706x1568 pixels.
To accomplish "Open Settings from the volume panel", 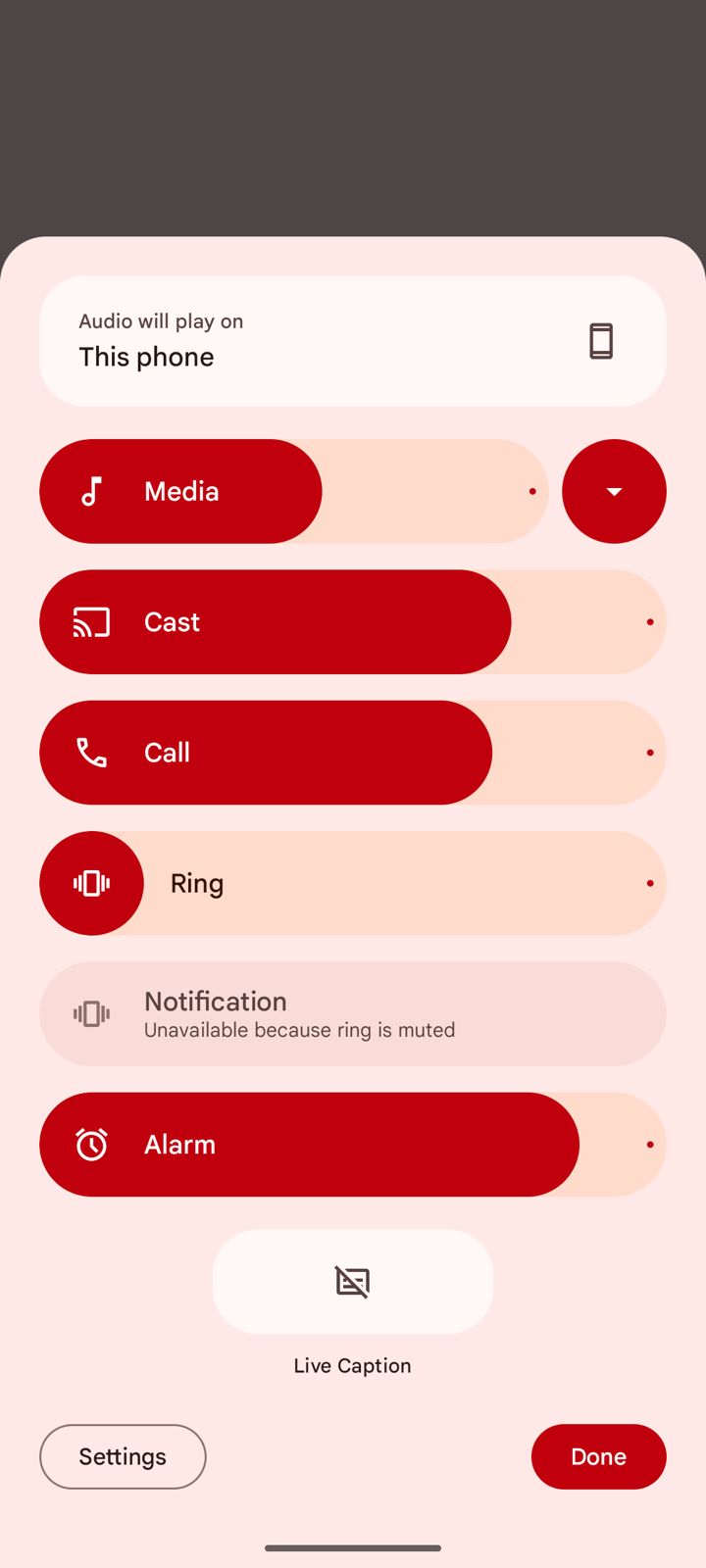I will (123, 1456).
